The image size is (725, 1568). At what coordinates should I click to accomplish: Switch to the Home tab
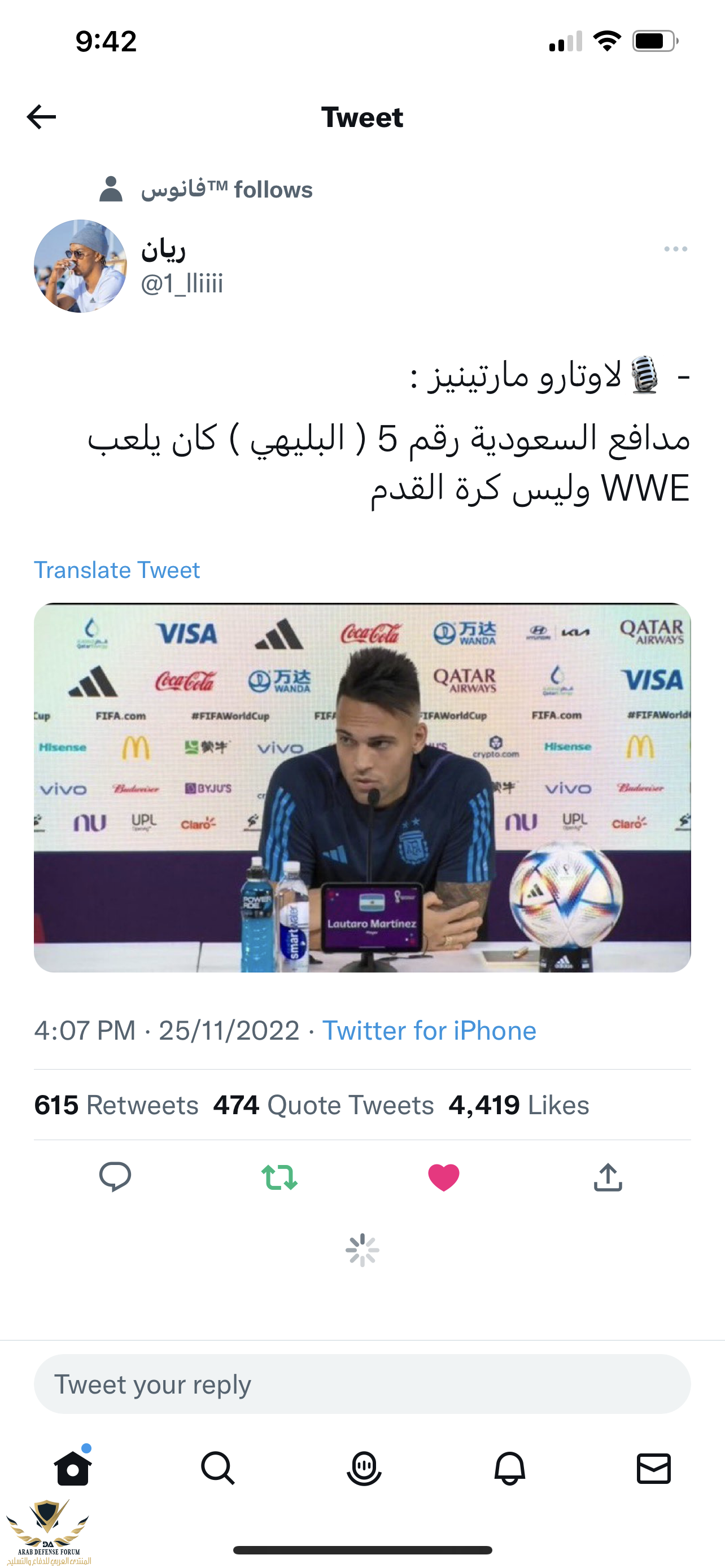[73, 1468]
